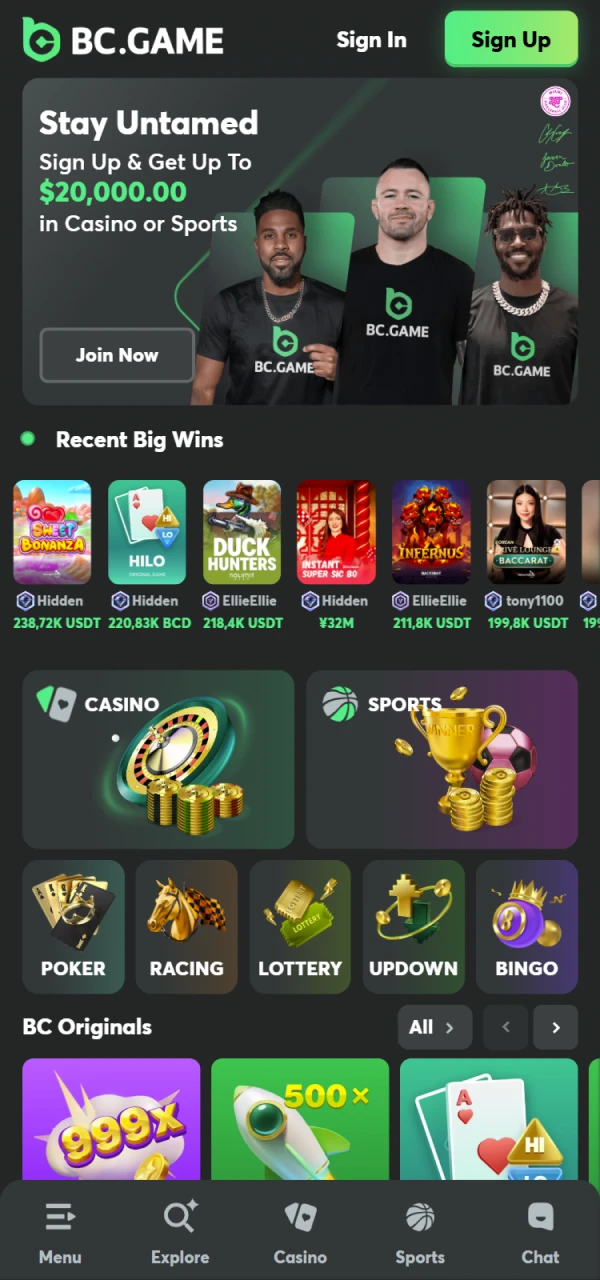Select the Bingo tile
The image size is (600, 1280).
coord(527,926)
